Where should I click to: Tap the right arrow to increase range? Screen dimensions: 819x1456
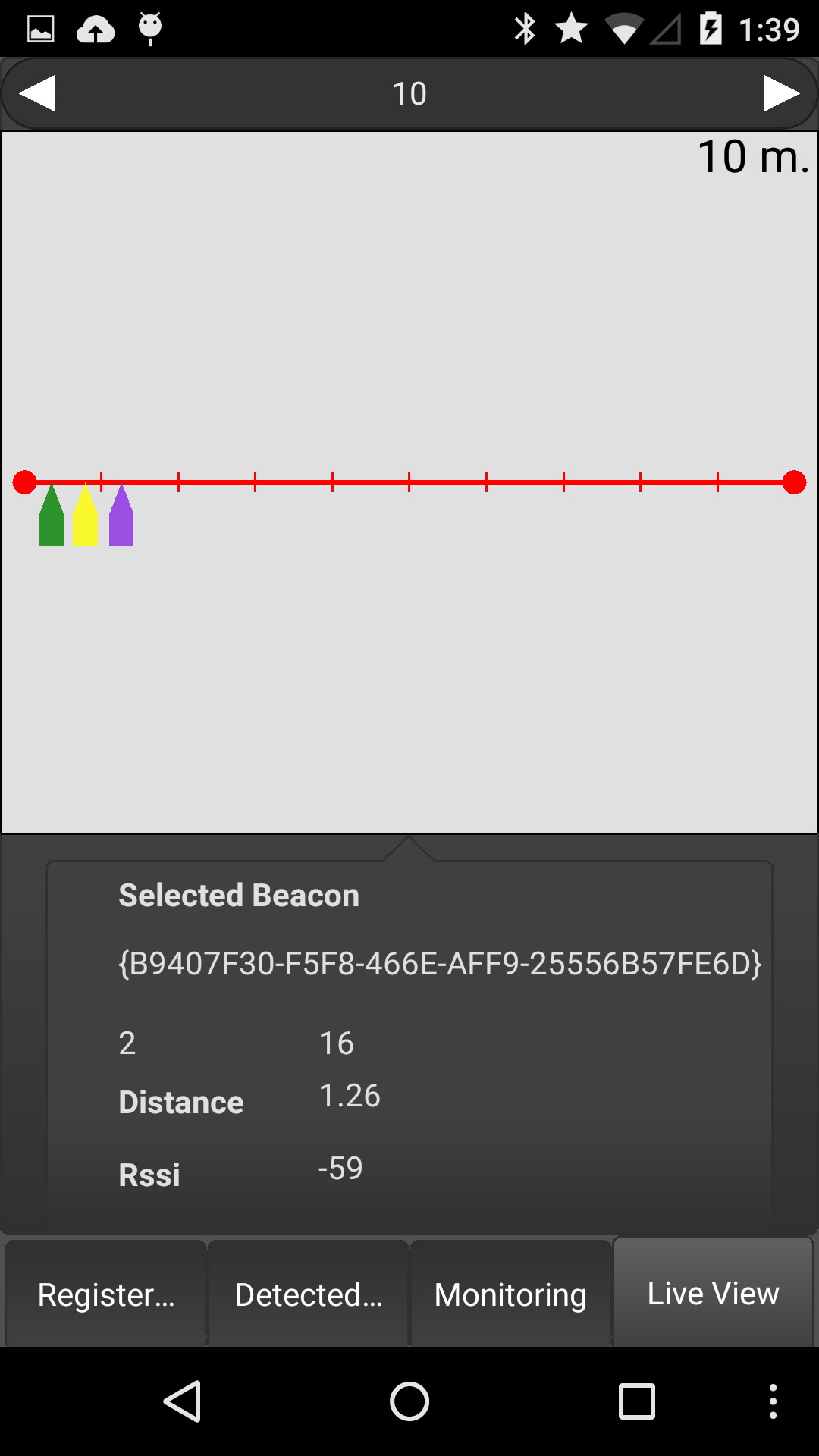tap(782, 93)
